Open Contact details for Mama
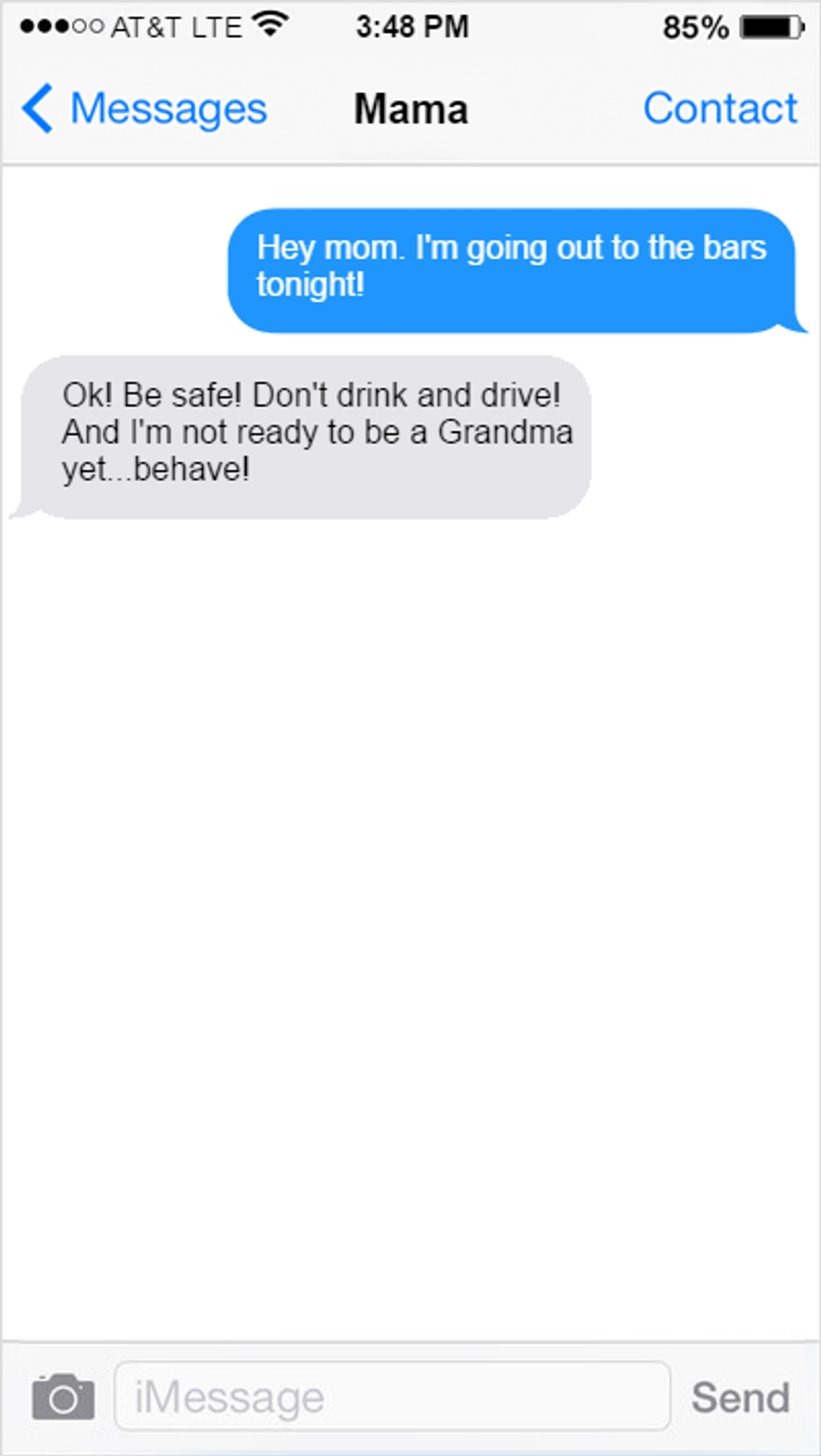The image size is (821, 1456). [720, 109]
